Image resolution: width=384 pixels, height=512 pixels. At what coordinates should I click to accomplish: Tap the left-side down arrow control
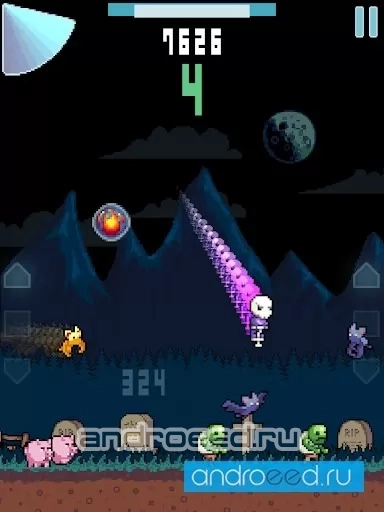coord(17,371)
